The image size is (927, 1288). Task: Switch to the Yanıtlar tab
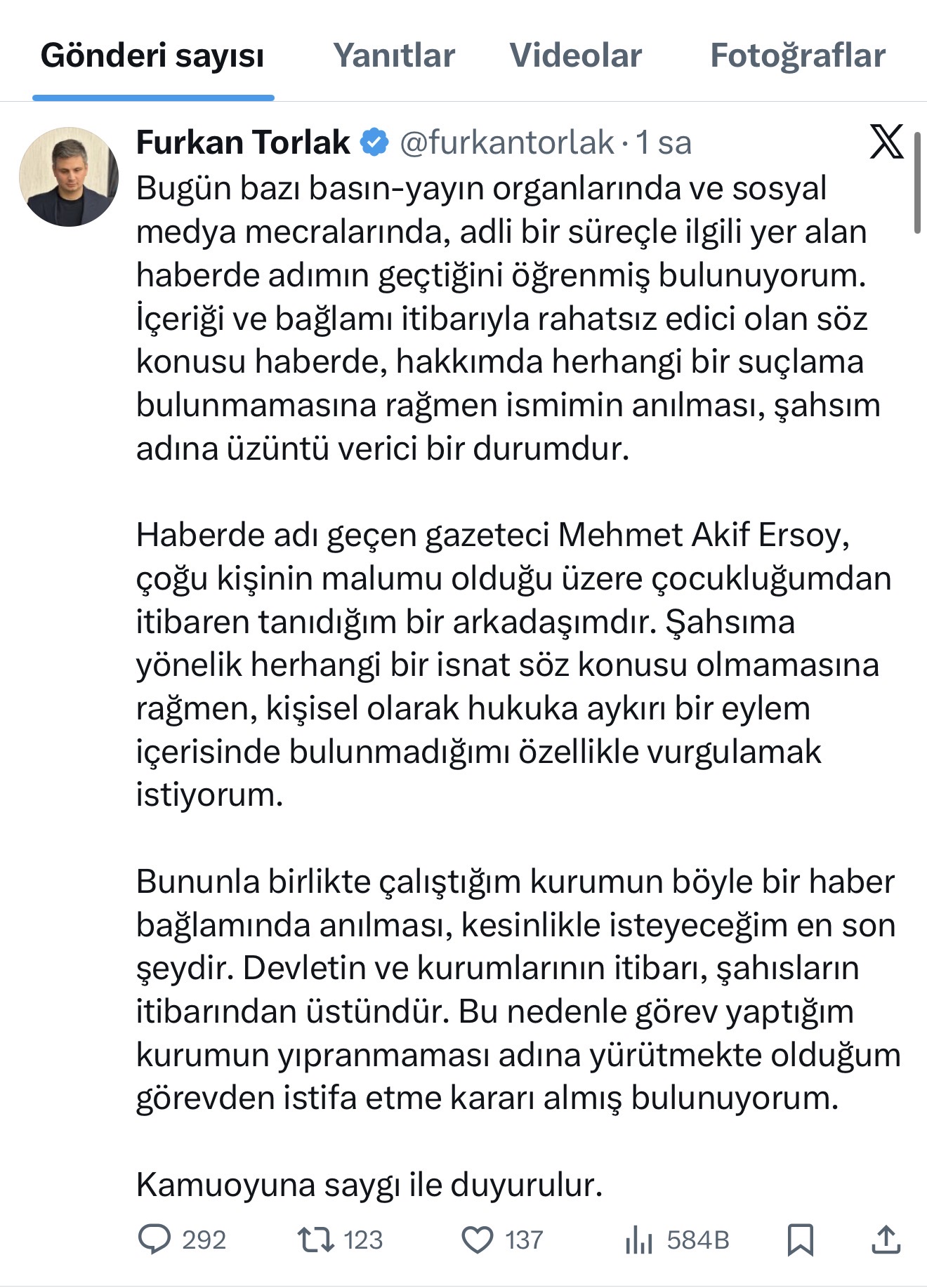[394, 55]
